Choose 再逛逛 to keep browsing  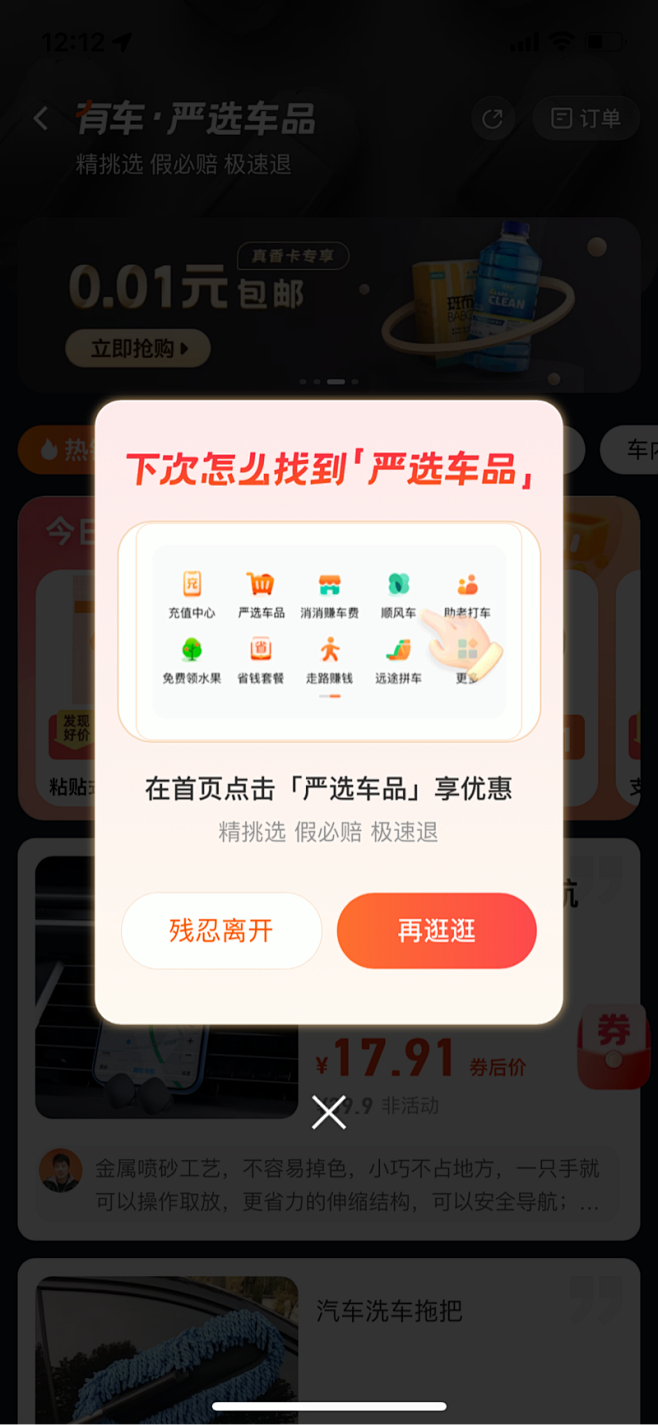(436, 931)
